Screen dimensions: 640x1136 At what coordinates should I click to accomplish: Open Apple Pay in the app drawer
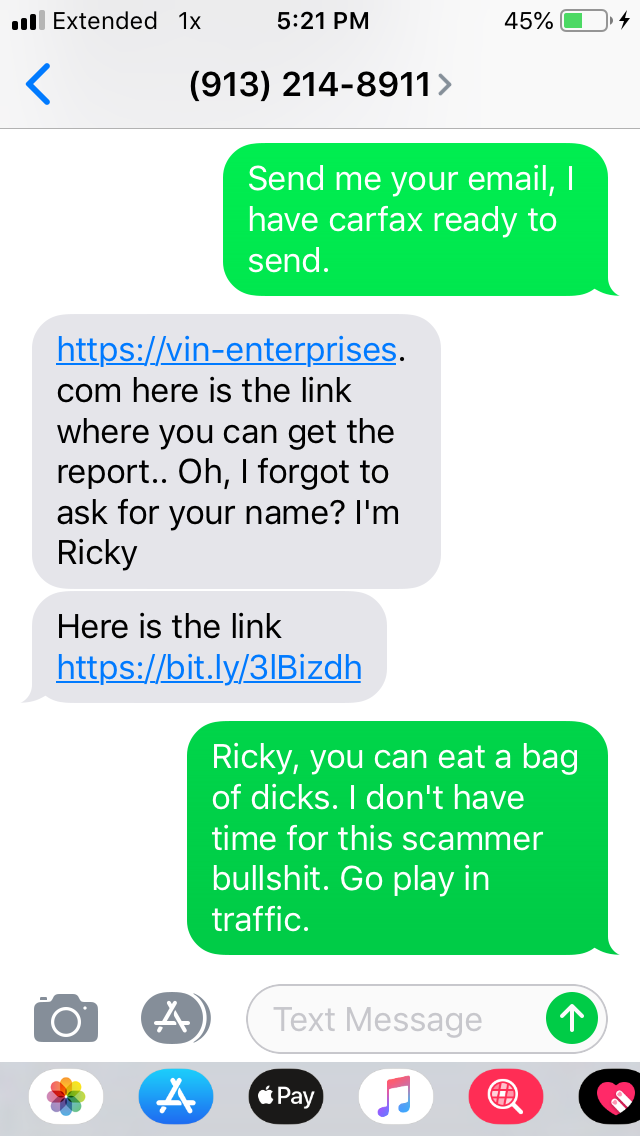click(286, 1096)
